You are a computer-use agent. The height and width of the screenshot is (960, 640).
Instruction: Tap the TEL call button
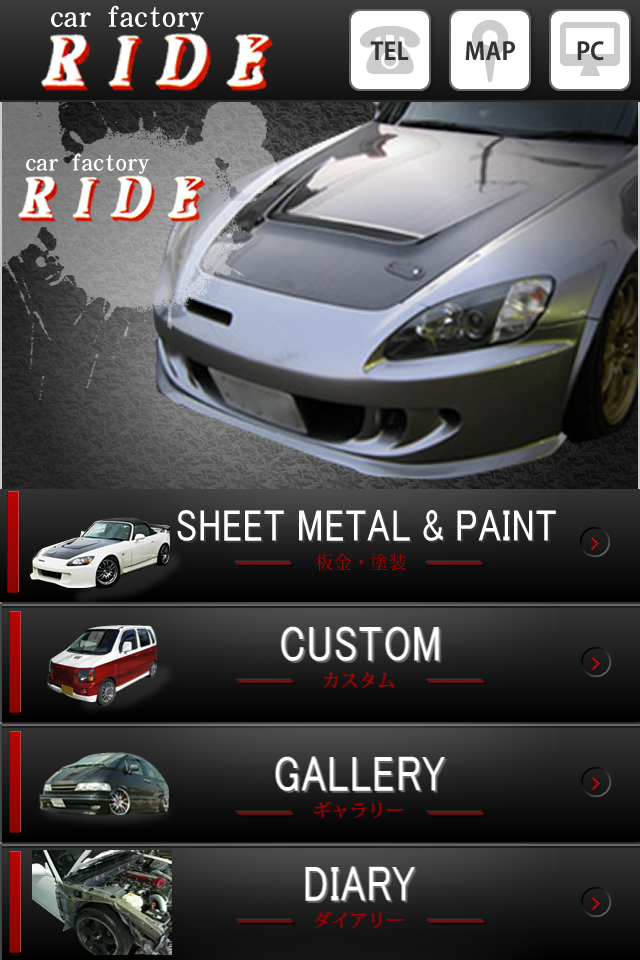[x=390, y=50]
